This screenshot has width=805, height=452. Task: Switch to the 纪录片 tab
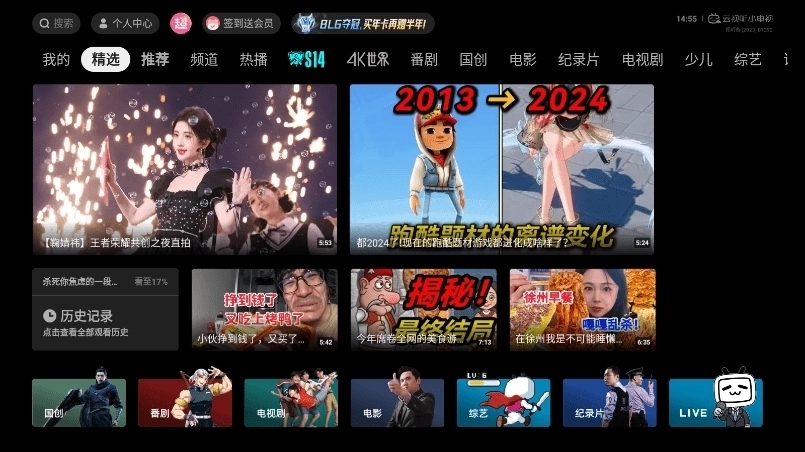click(x=579, y=59)
